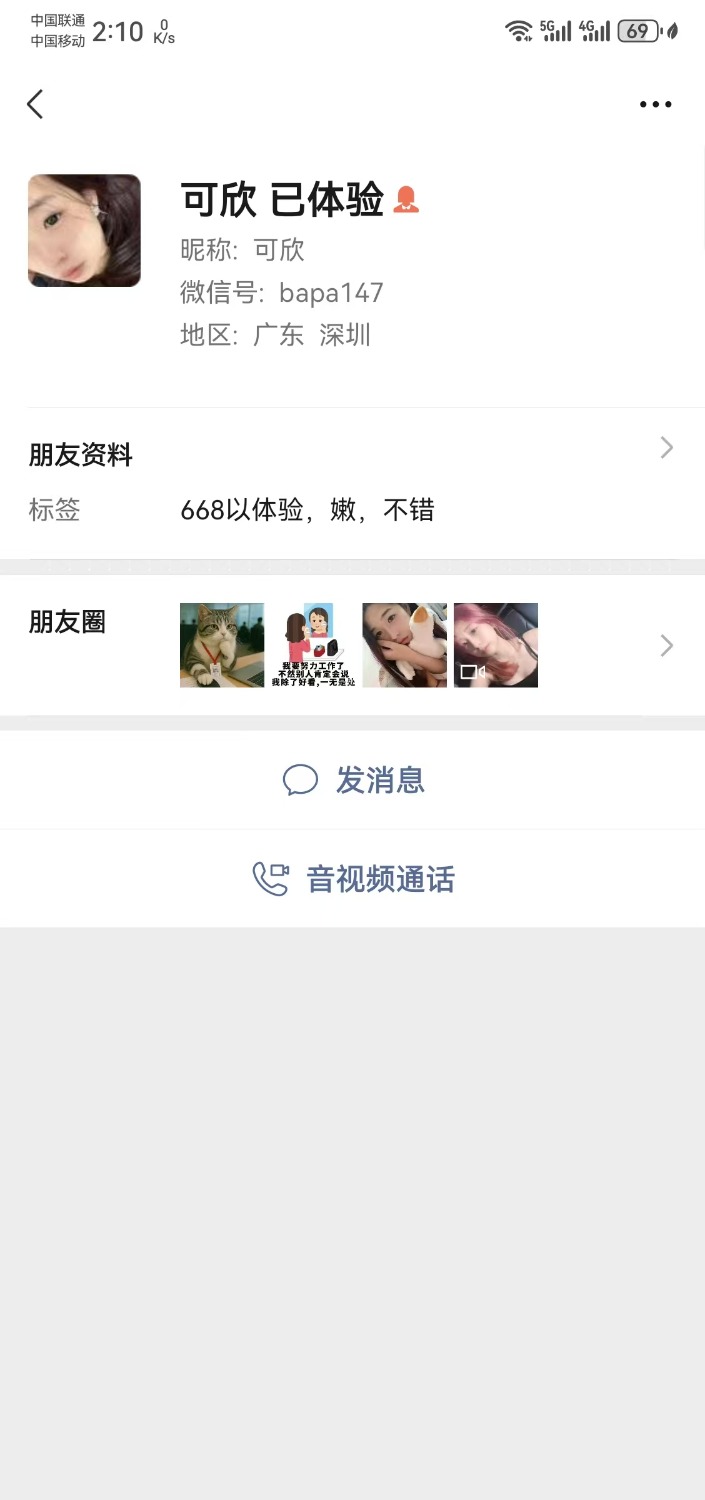Viewport: 705px width, 1500px height.
Task: View the contact's profile photo
Action: (x=84, y=231)
